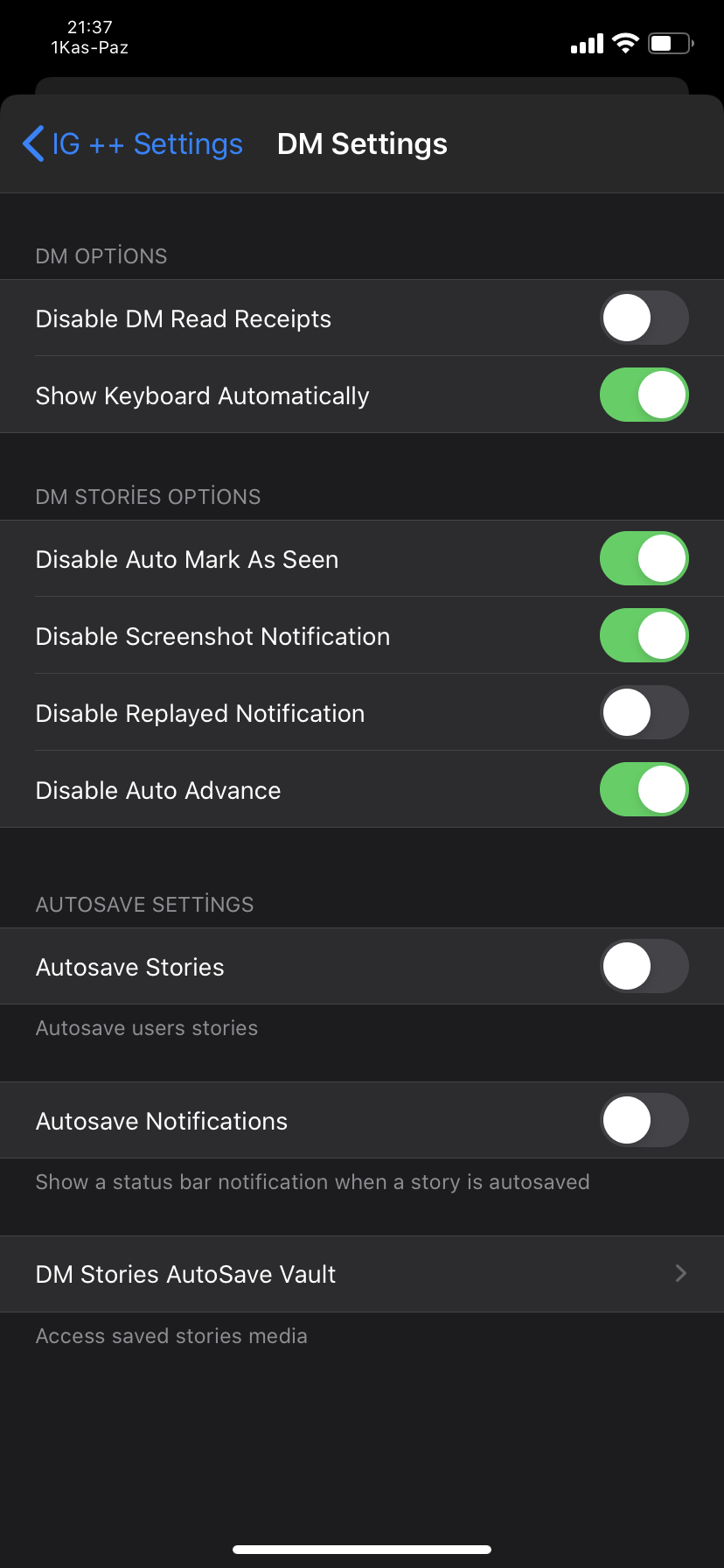Turn on Disable Replayed Notification

click(x=644, y=712)
